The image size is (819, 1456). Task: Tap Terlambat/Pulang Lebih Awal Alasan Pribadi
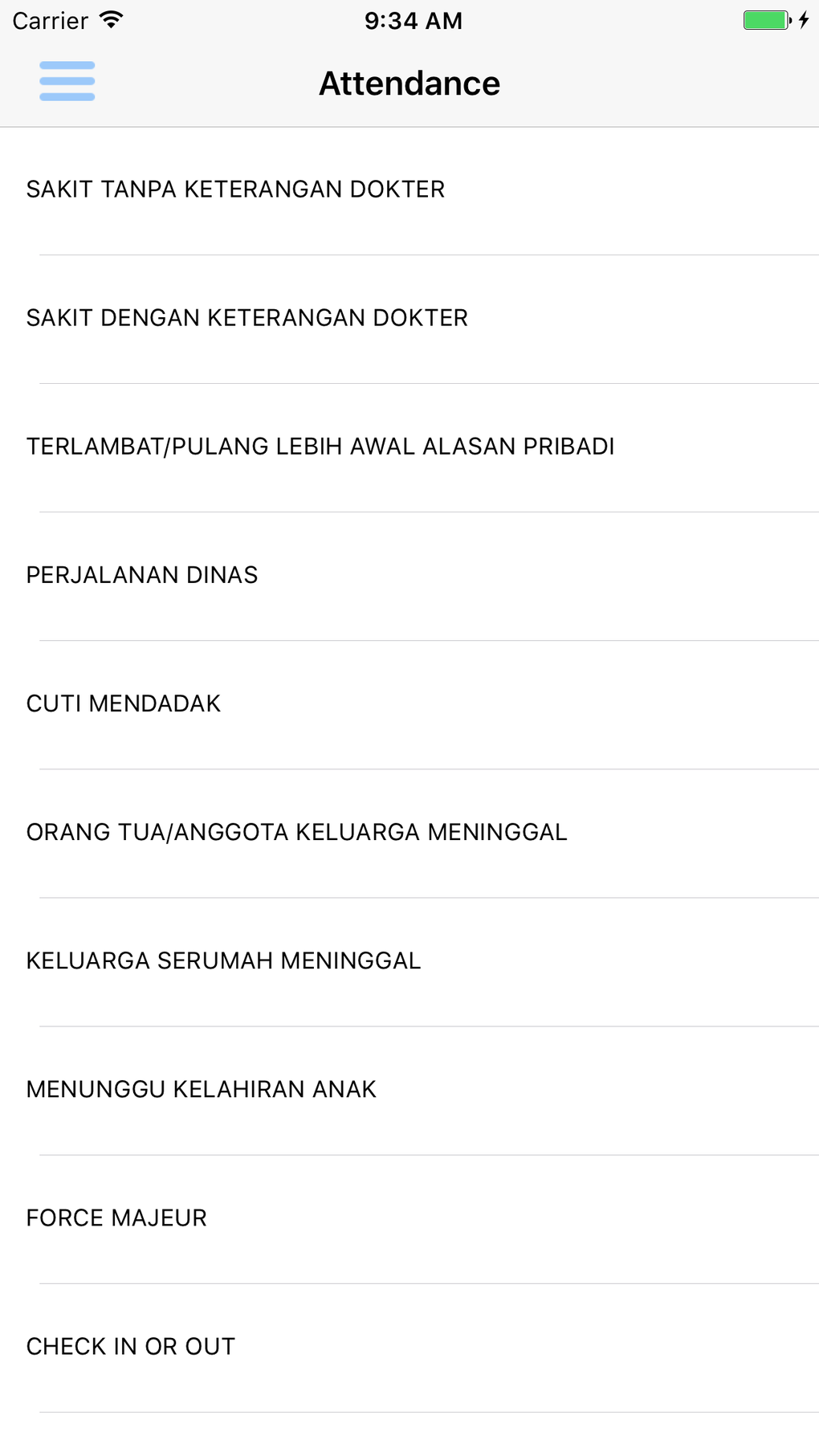[320, 447]
